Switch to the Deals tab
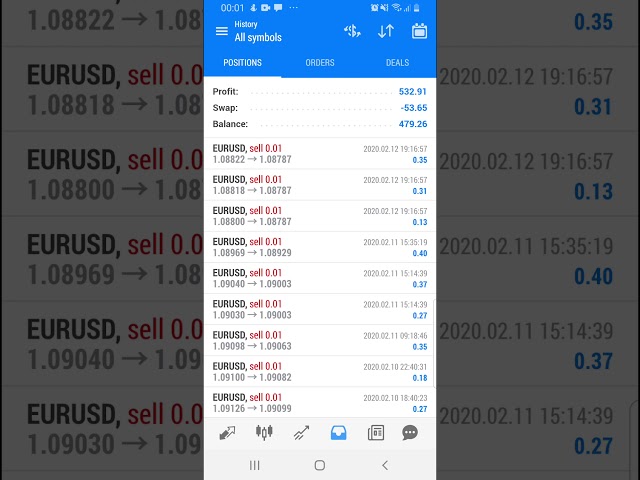640x480 pixels. coord(397,62)
